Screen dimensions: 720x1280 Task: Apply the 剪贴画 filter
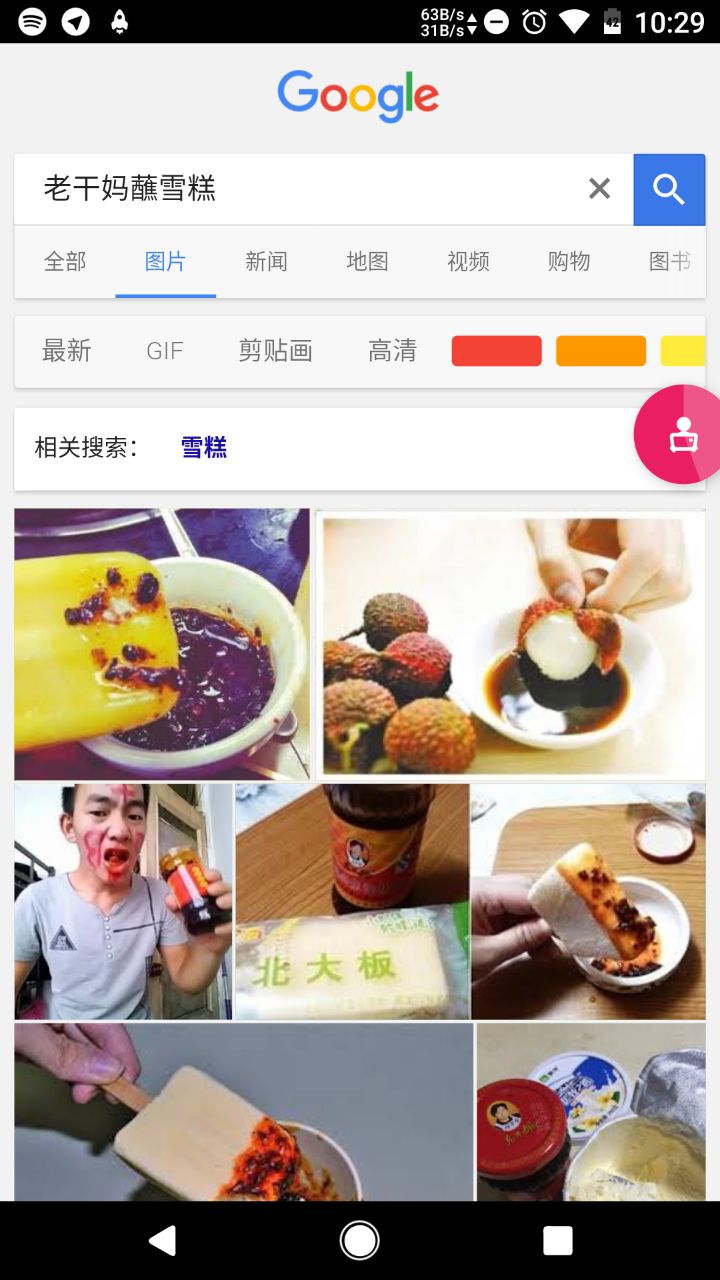[x=275, y=351]
